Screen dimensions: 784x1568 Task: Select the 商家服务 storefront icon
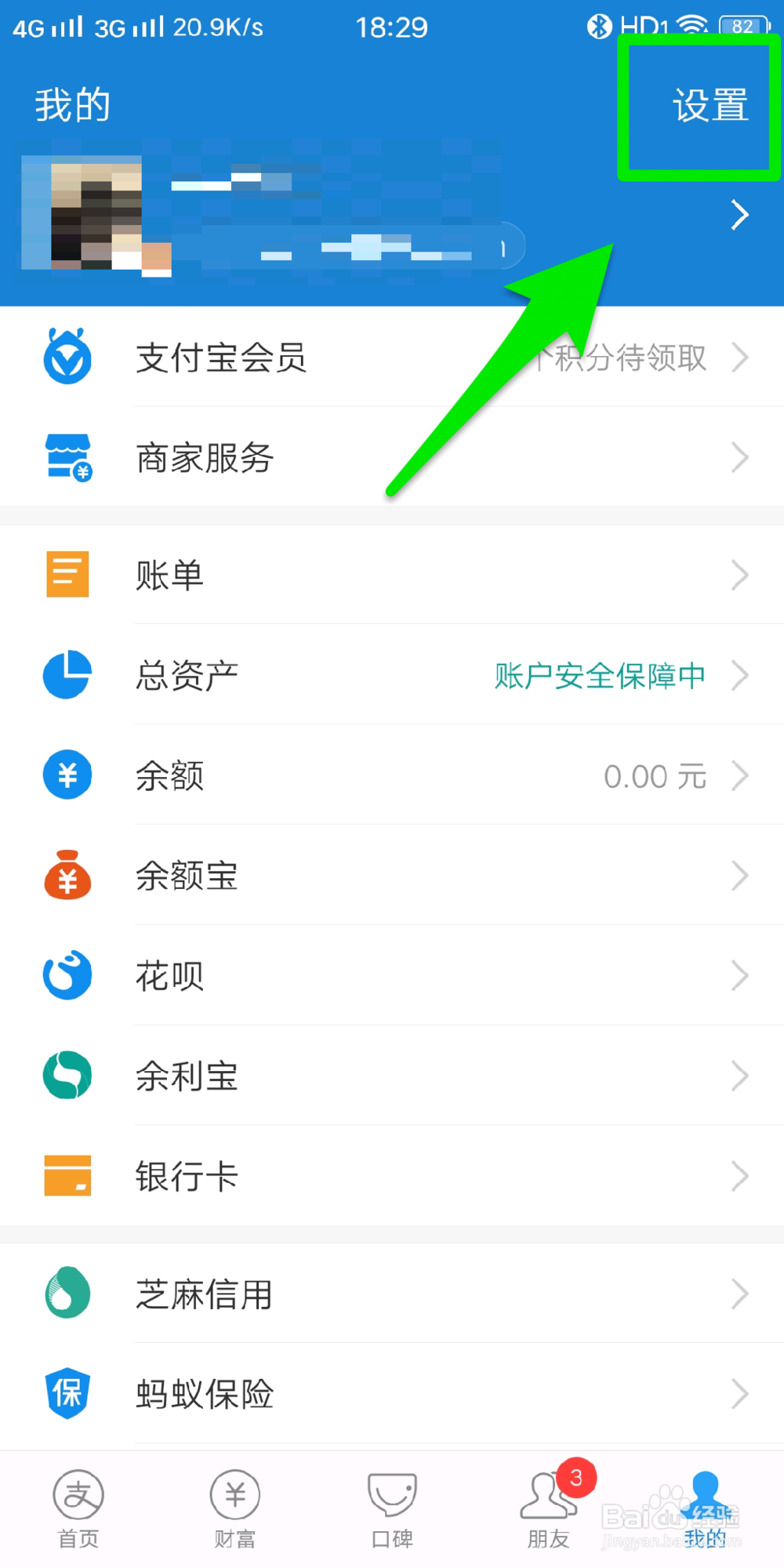pyautogui.click(x=68, y=459)
